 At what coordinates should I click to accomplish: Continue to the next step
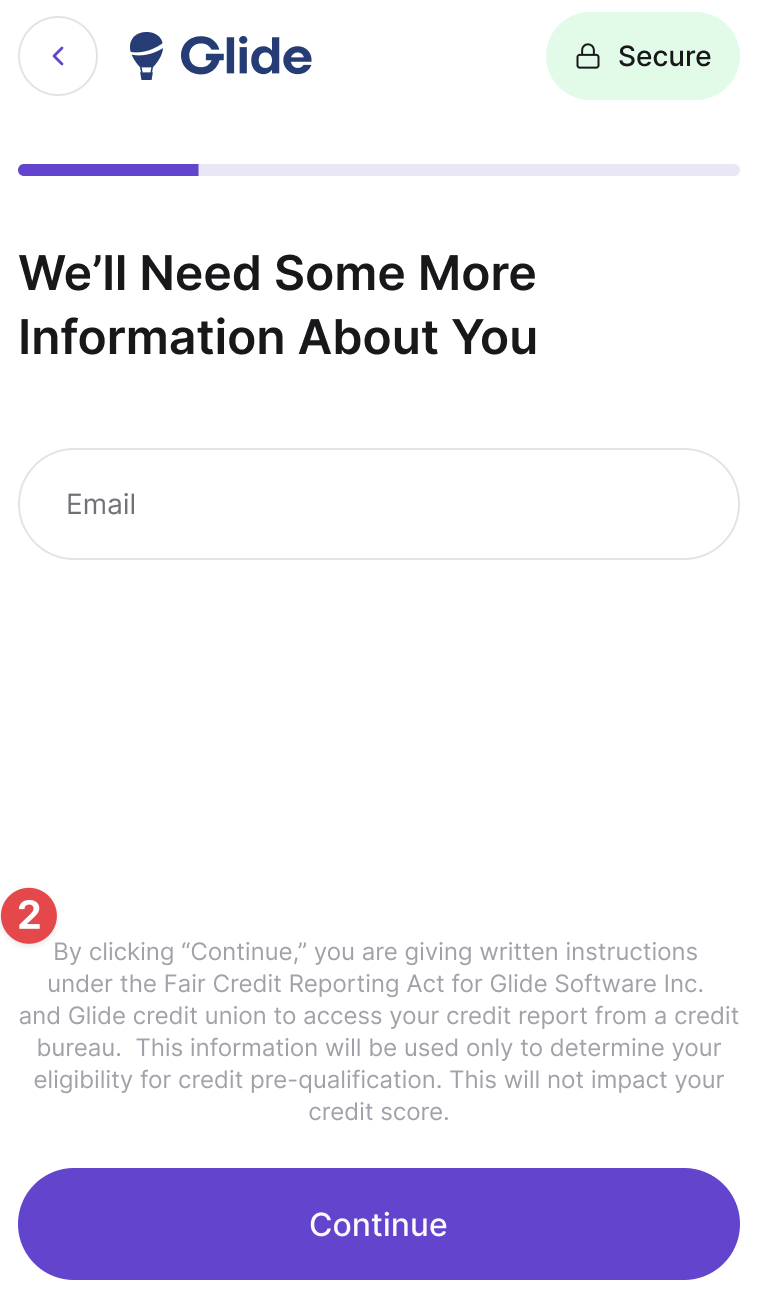click(x=378, y=1224)
